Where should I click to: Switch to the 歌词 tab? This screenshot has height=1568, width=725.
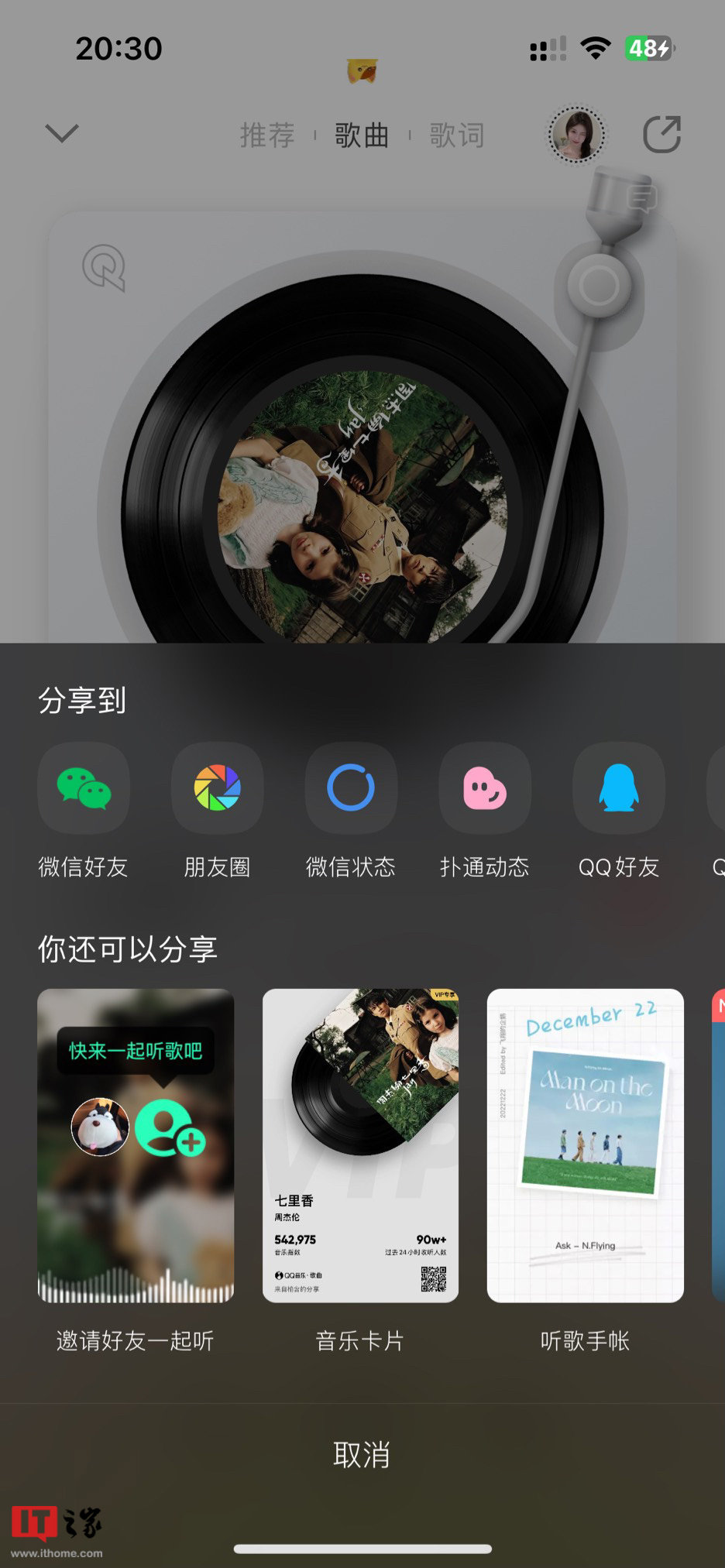[457, 136]
